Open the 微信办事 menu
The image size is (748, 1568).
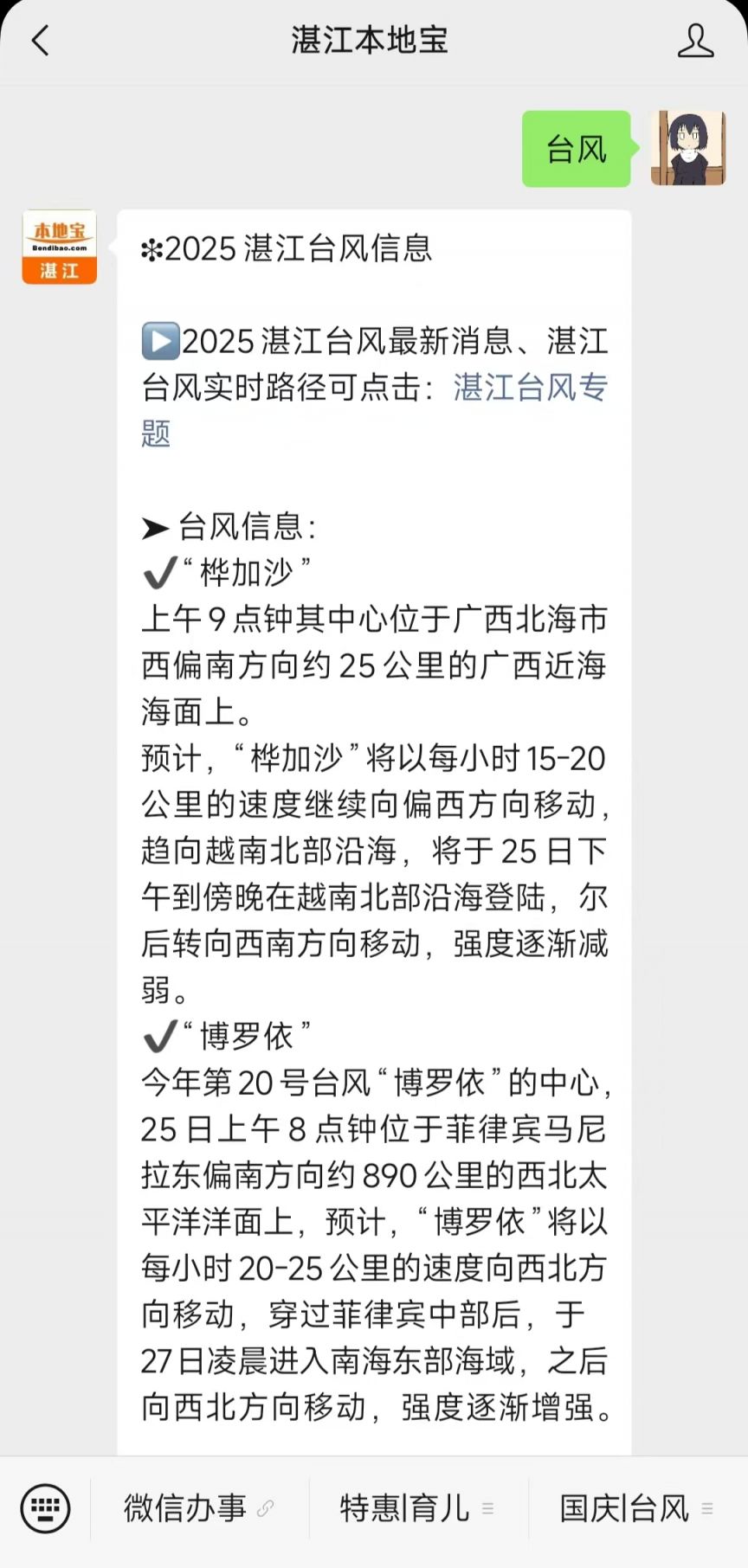click(199, 1509)
